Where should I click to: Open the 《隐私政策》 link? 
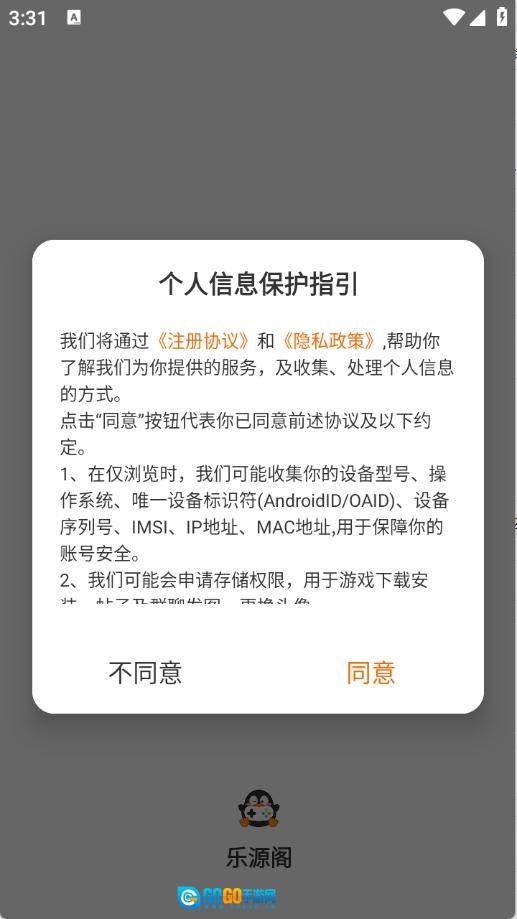(328, 341)
